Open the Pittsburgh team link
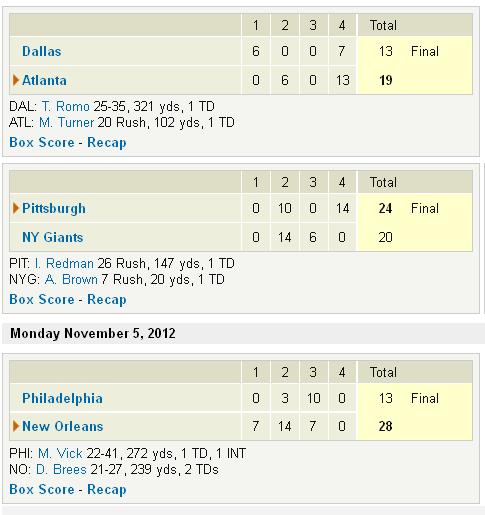485x515 pixels. [54, 208]
